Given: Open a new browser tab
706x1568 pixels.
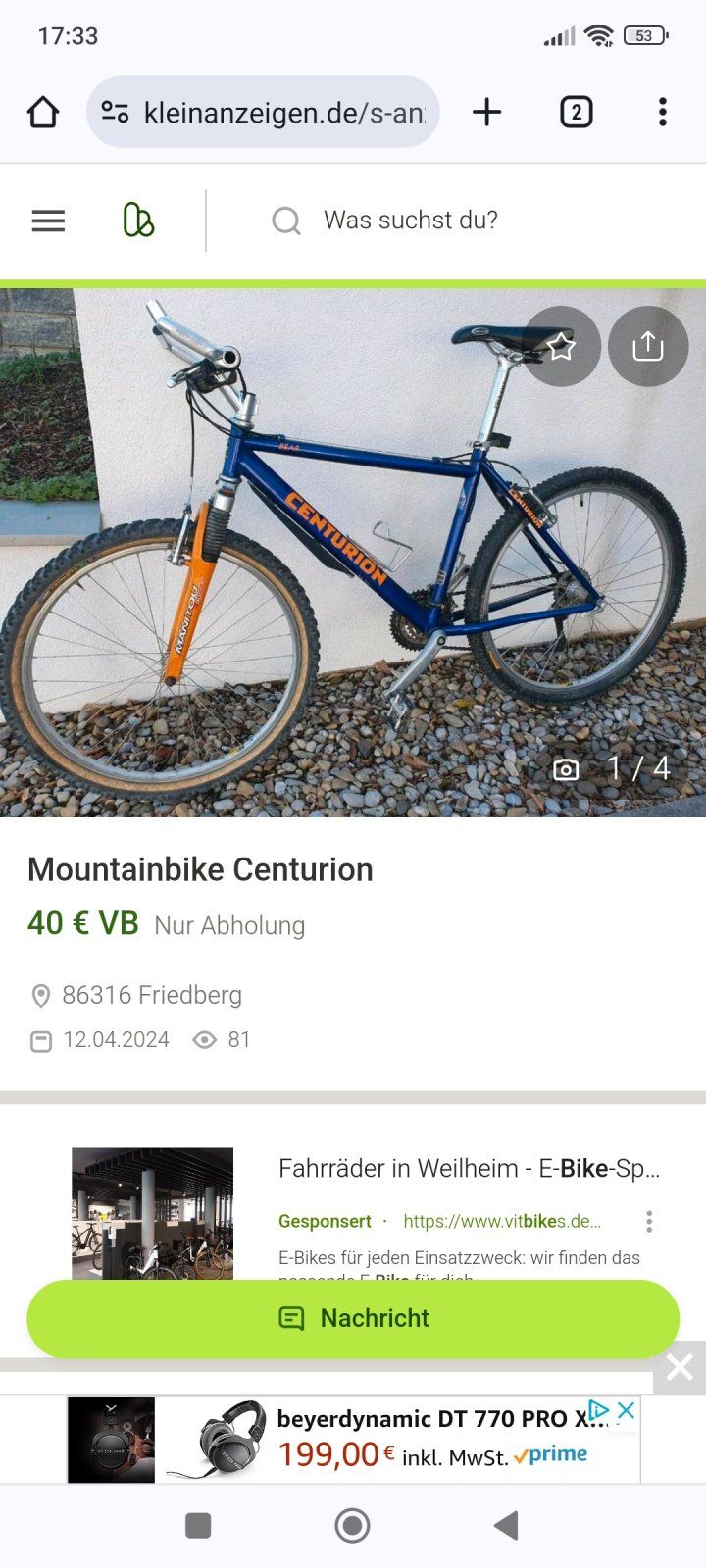Looking at the screenshot, I should (486, 113).
